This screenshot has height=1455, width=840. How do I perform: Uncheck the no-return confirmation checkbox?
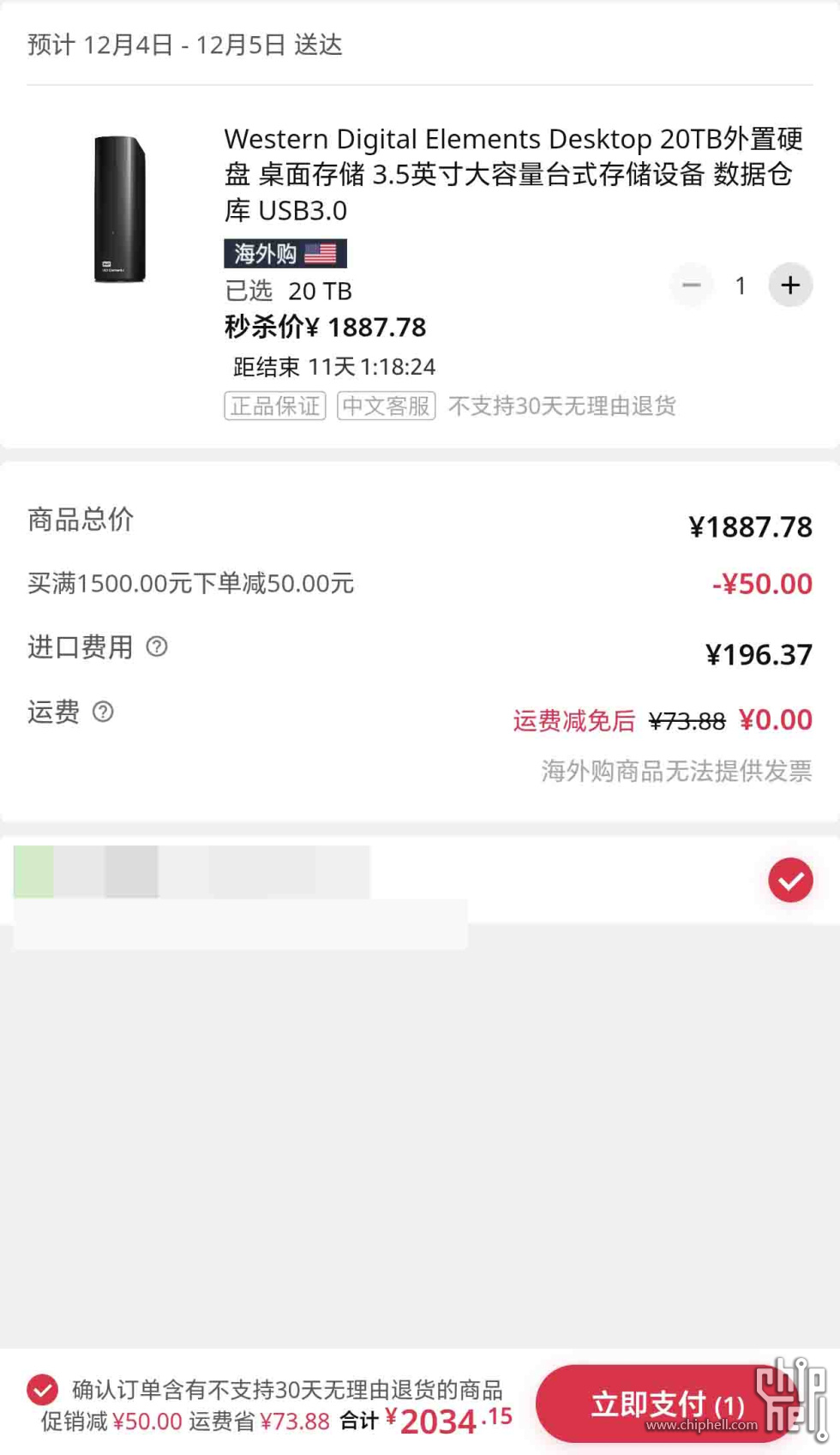click(x=42, y=1389)
